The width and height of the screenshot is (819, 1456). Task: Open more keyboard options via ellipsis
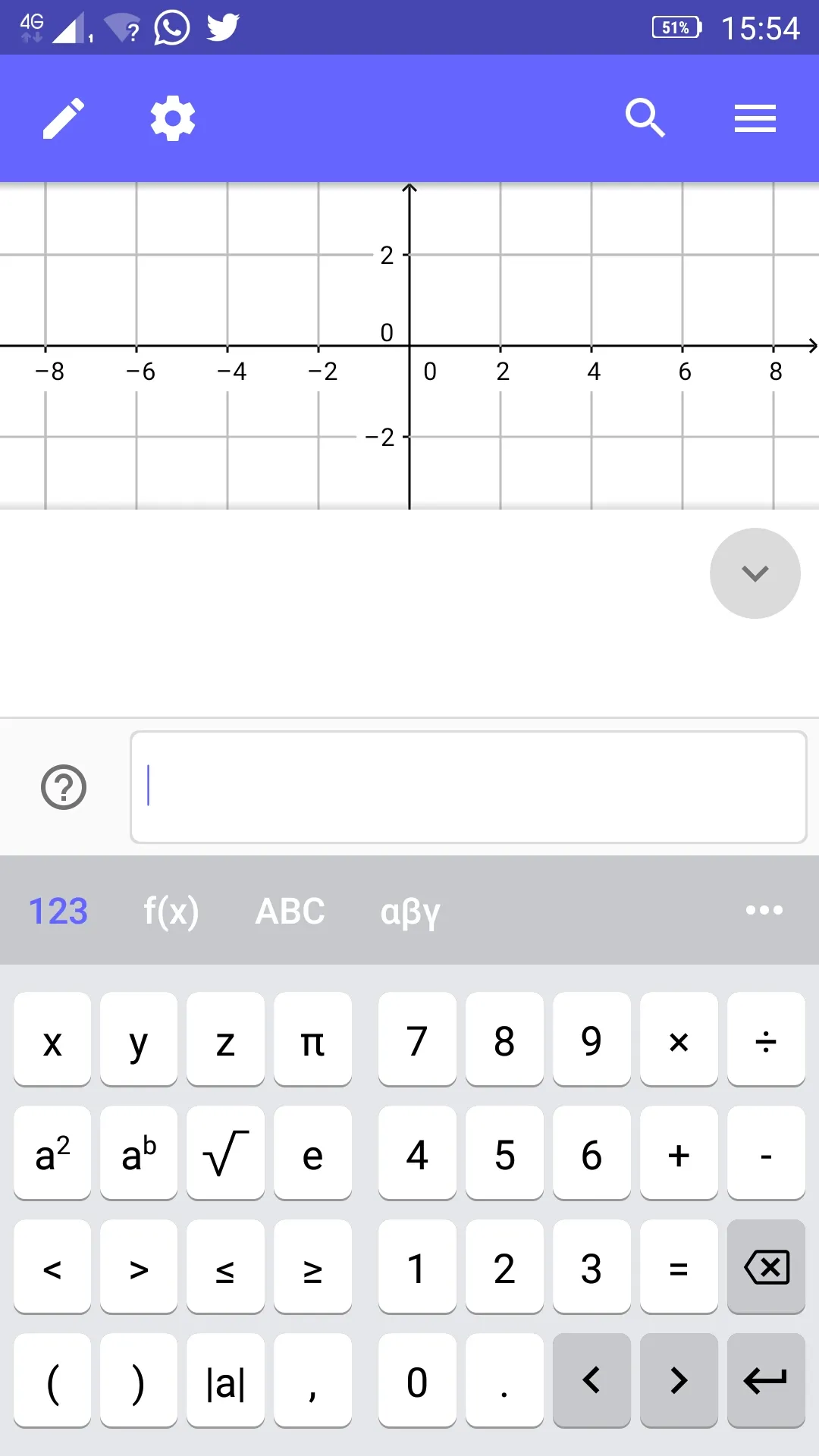765,912
